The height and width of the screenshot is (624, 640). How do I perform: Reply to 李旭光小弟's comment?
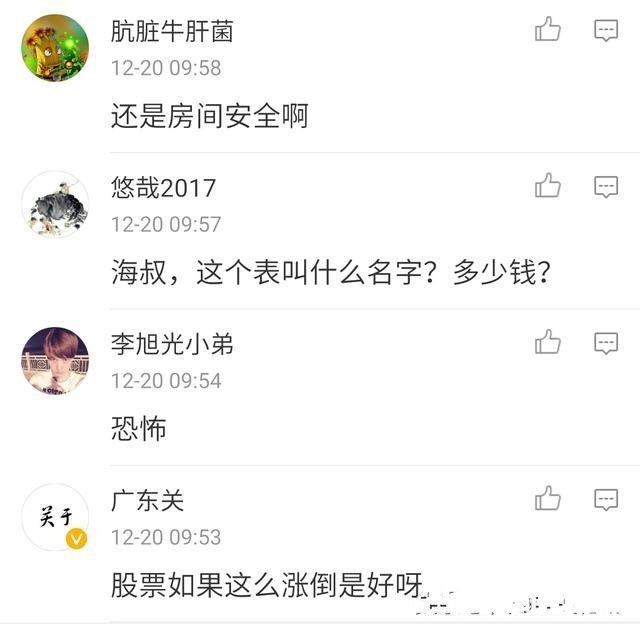[606, 343]
